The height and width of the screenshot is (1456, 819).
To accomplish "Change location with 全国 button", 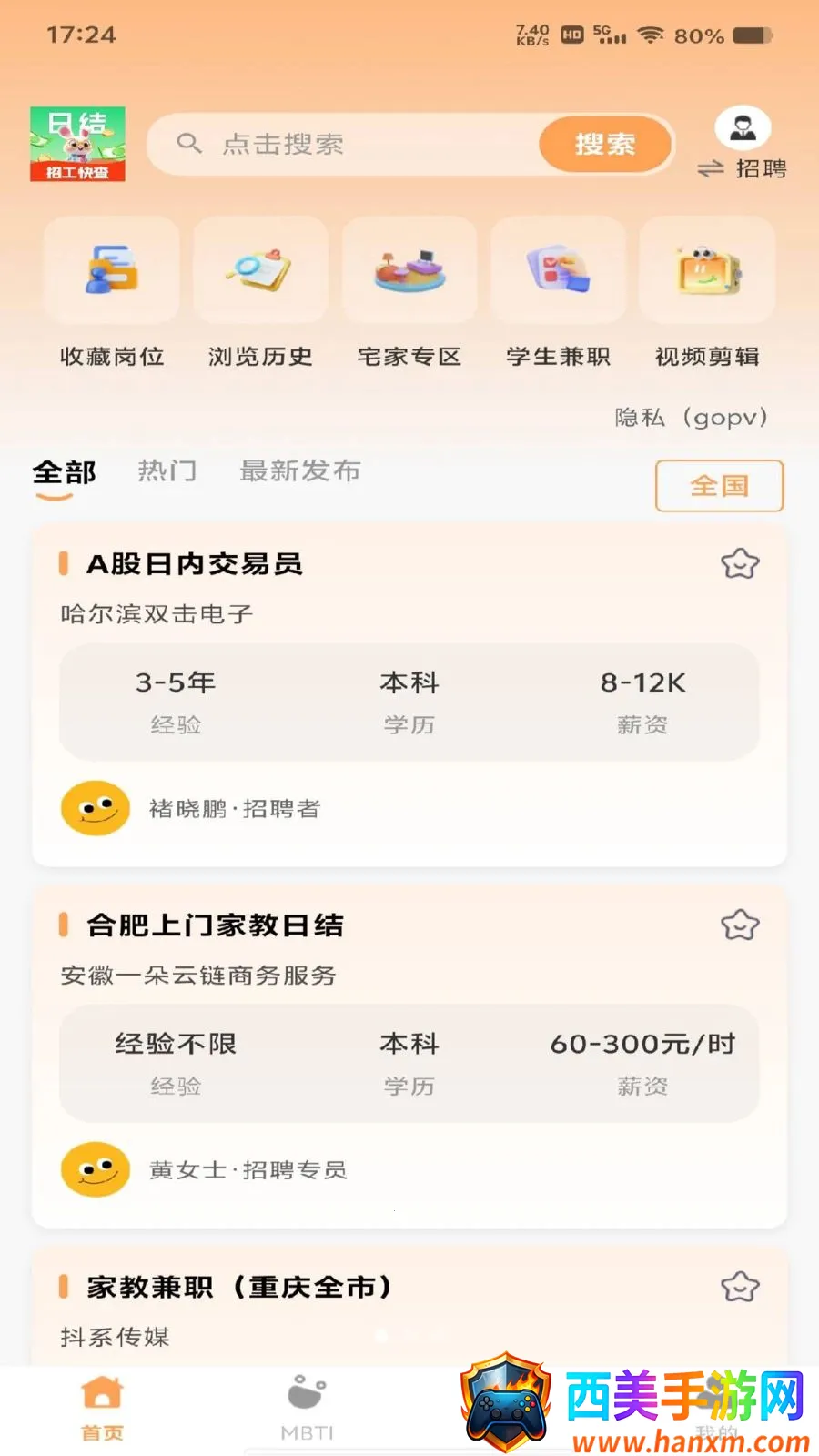I will pos(720,486).
